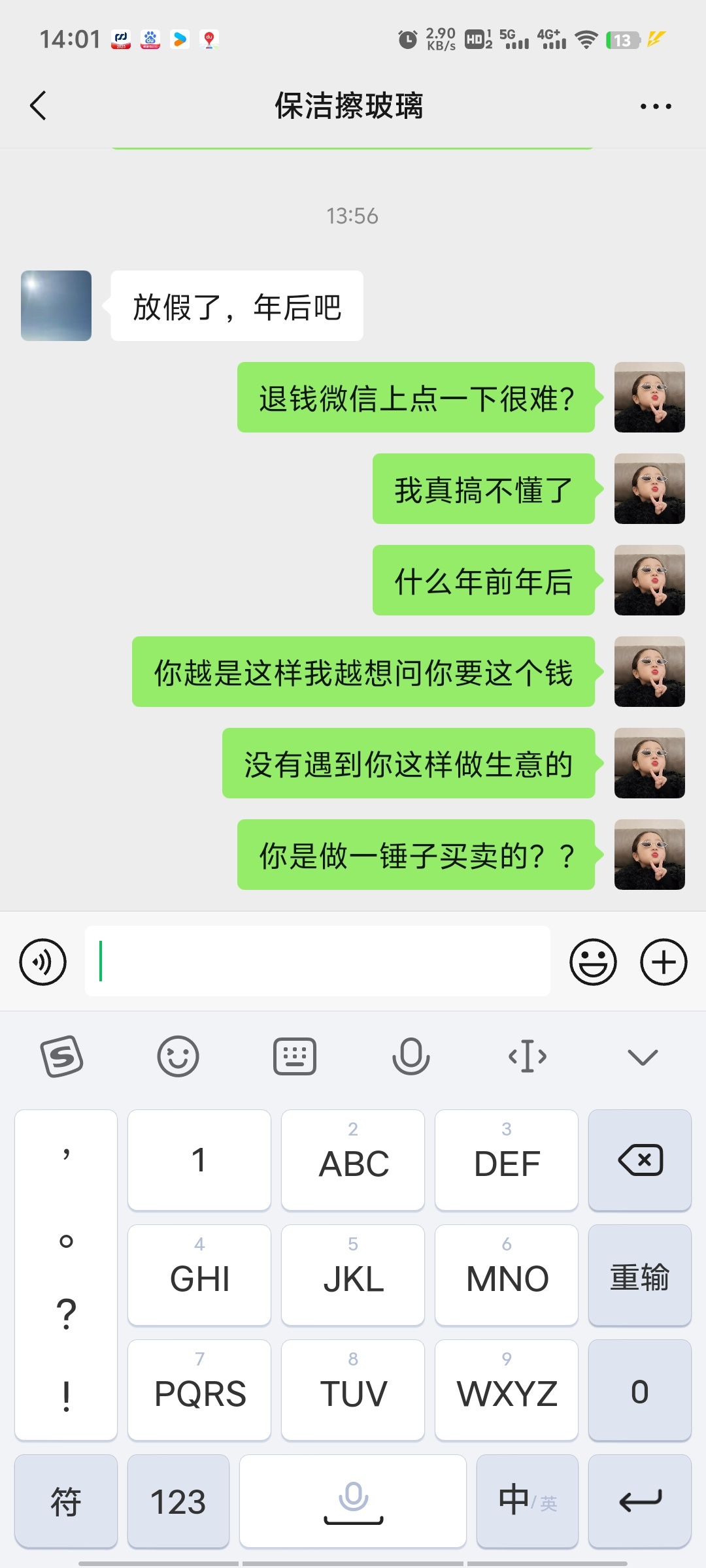Go back from the 保洁擦玻璃 chat
The width and height of the screenshot is (706, 1568).
pos(38,106)
